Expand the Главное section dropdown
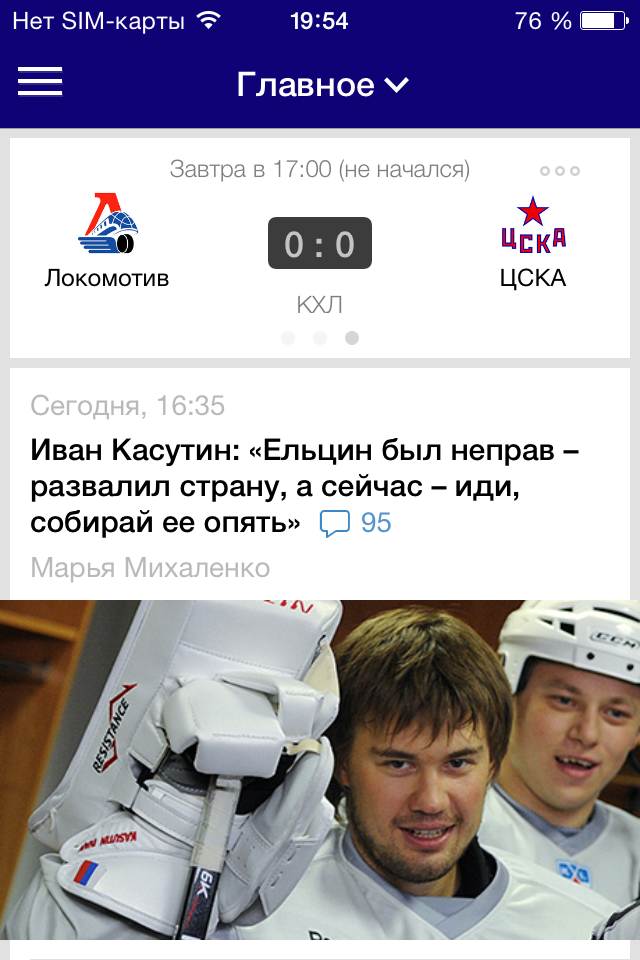Image resolution: width=640 pixels, height=960 pixels. [322, 85]
